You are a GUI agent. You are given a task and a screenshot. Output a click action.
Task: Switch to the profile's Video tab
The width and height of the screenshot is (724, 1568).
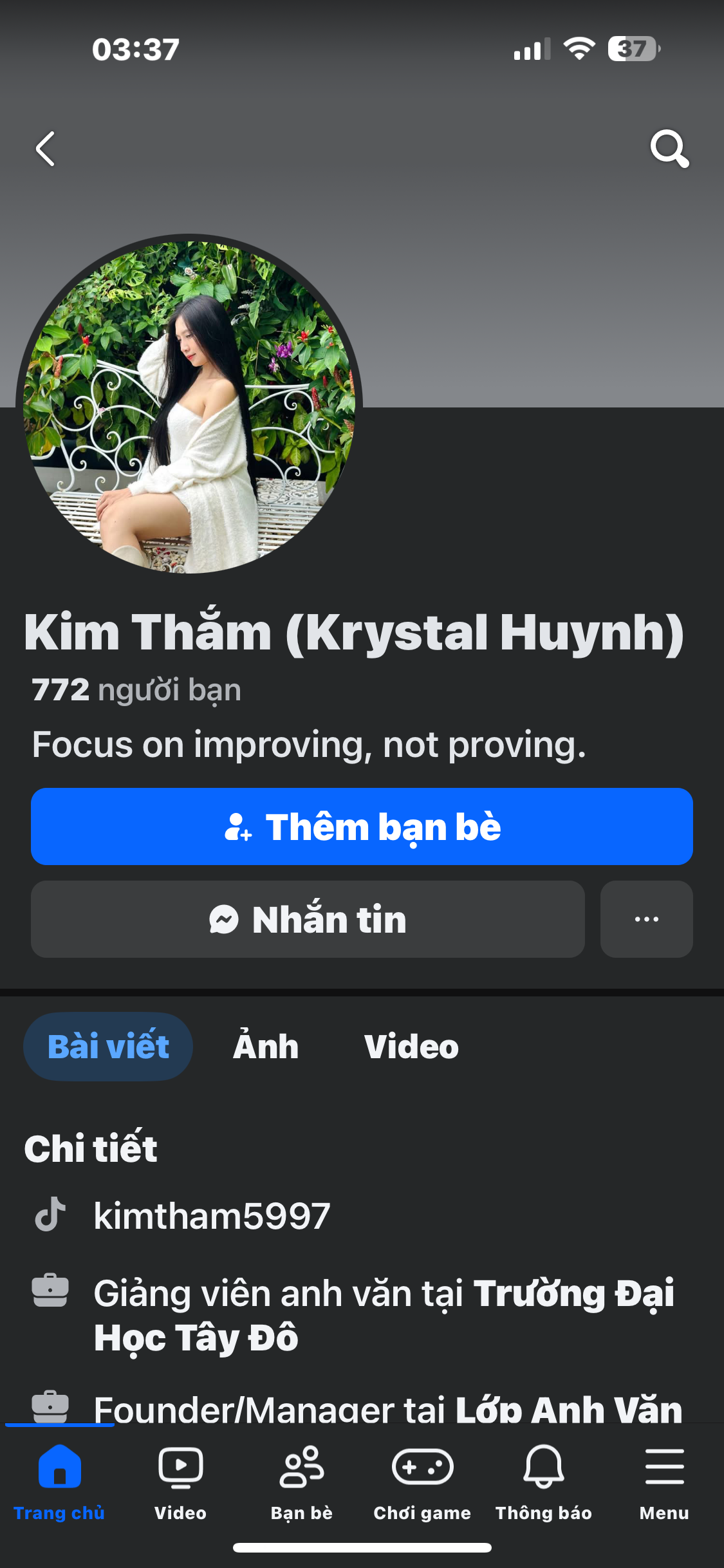click(x=411, y=1047)
